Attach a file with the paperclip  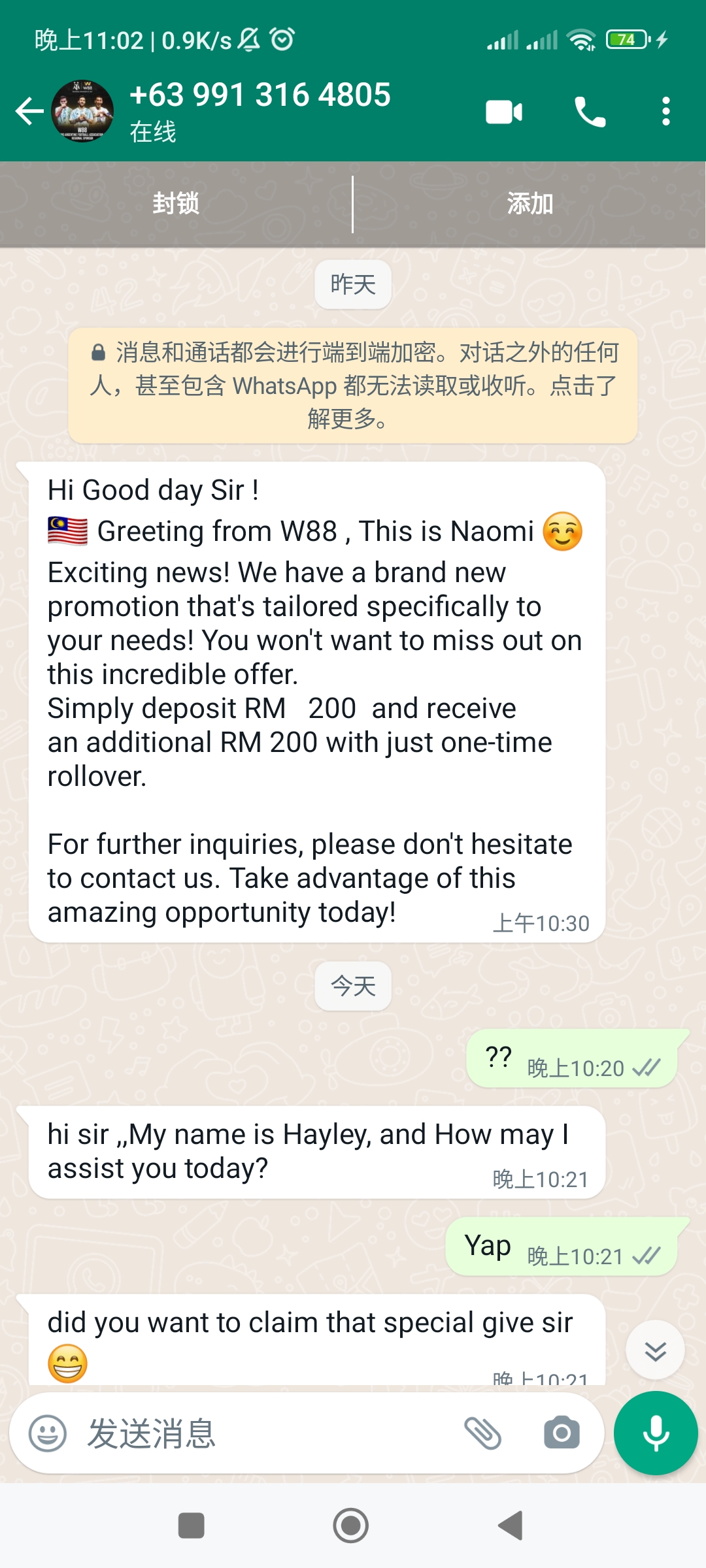(x=482, y=1434)
